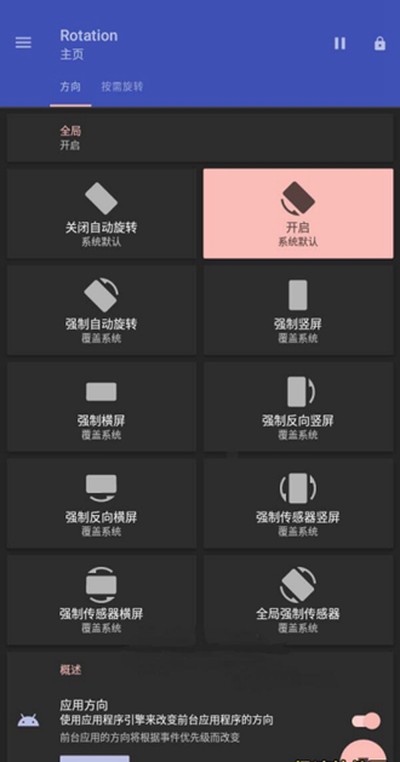Select the 方向 tab
The width and height of the screenshot is (400, 762).
tap(70, 87)
